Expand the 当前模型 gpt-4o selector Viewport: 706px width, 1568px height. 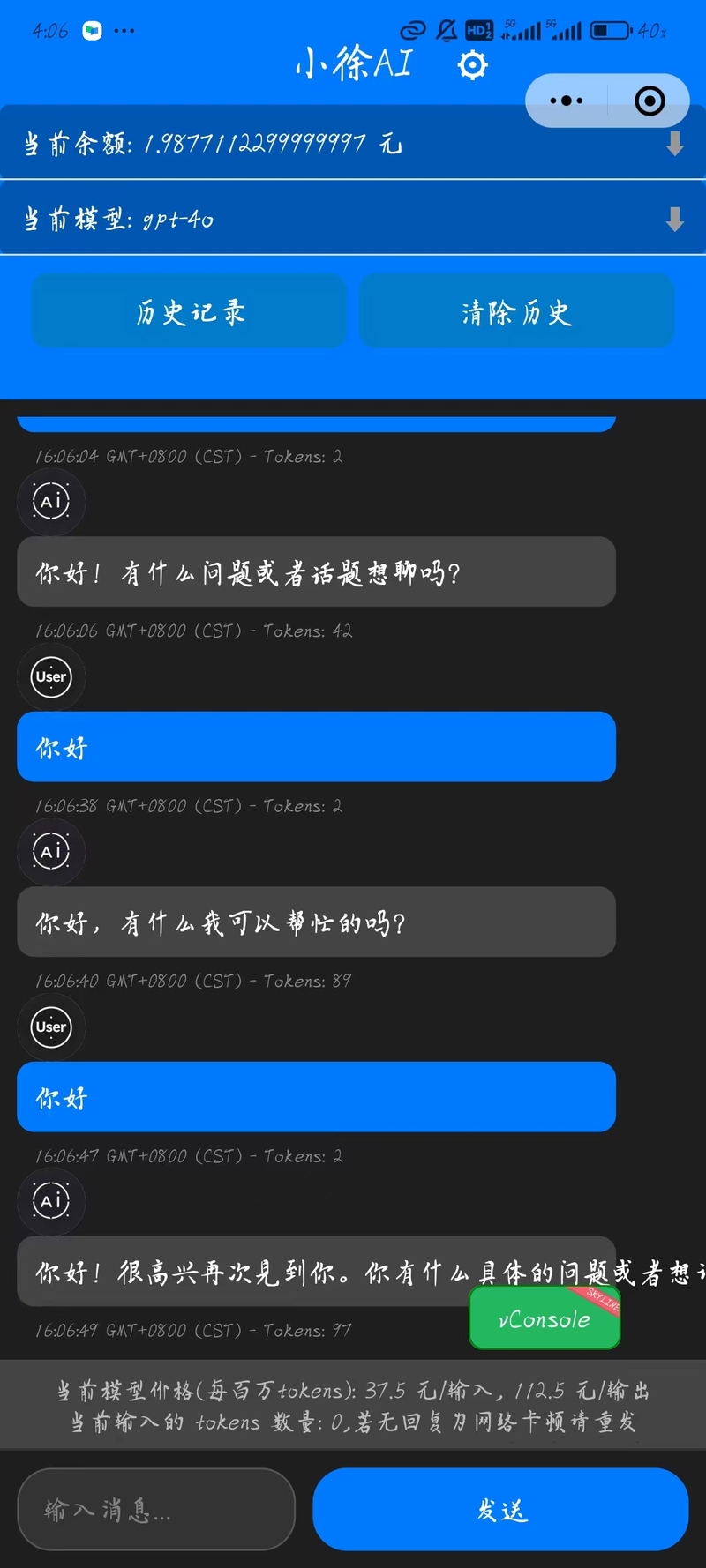click(353, 218)
